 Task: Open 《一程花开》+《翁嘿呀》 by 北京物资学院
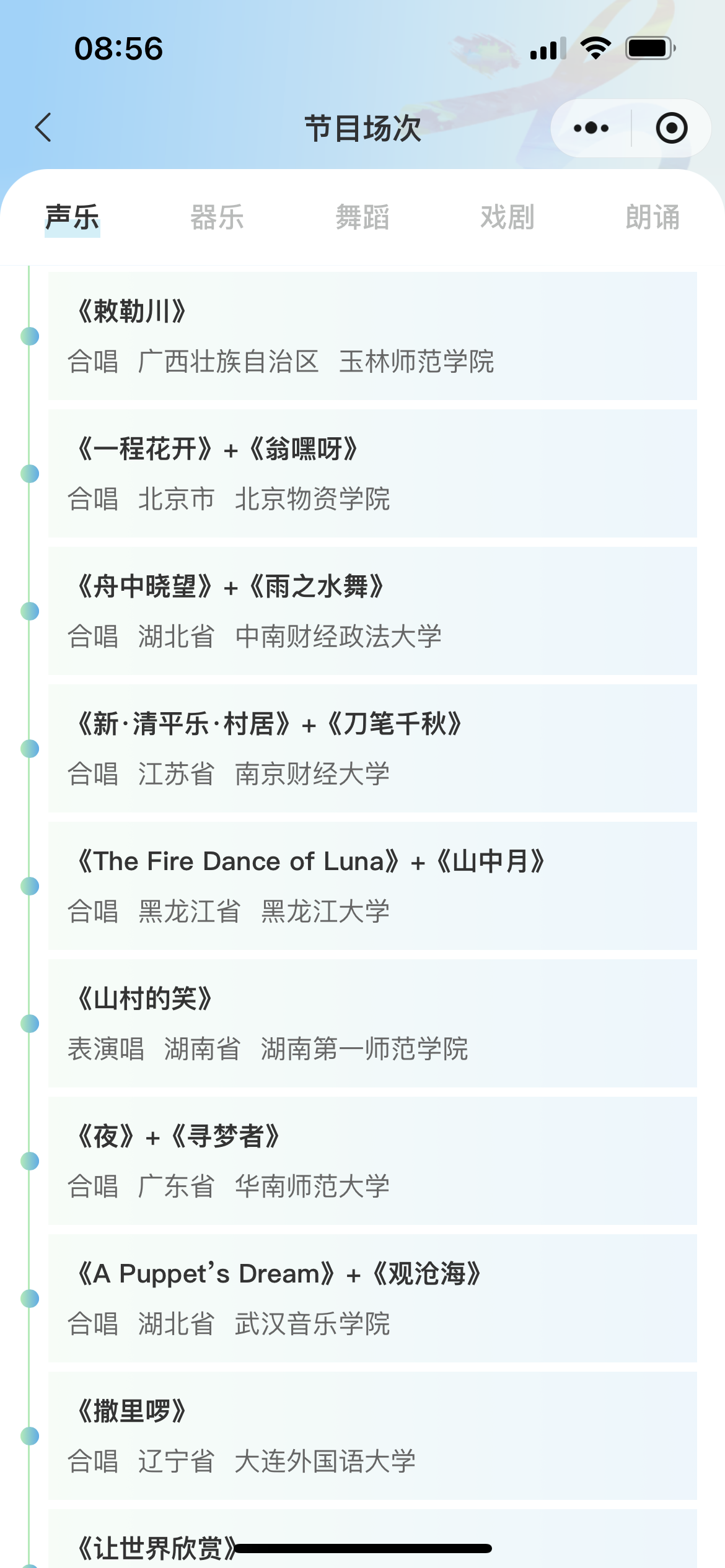(372, 473)
